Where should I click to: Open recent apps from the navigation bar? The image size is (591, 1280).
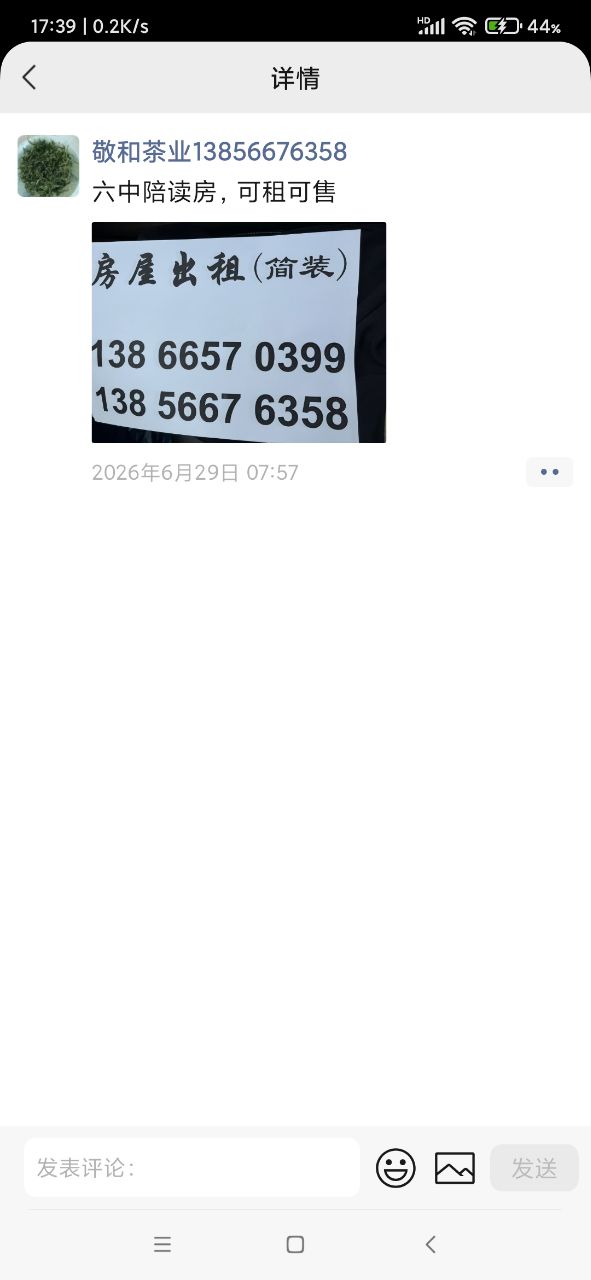pyautogui.click(x=162, y=1244)
